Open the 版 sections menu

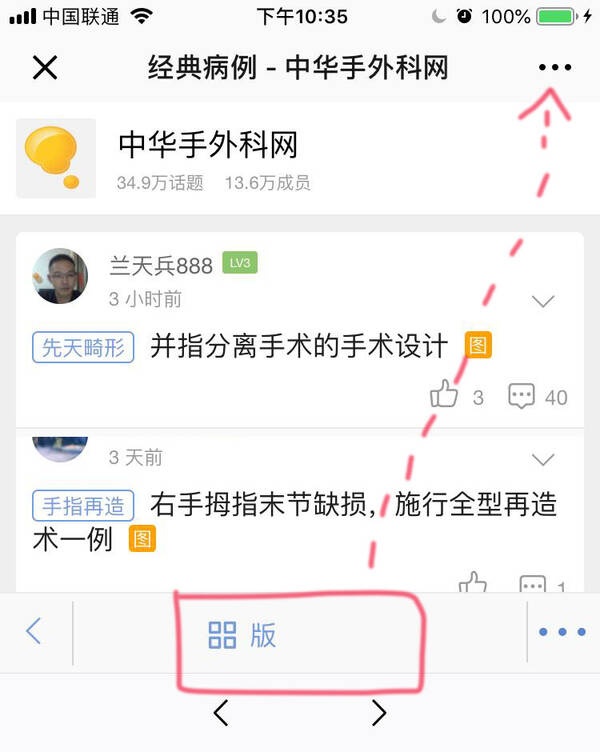click(x=242, y=634)
